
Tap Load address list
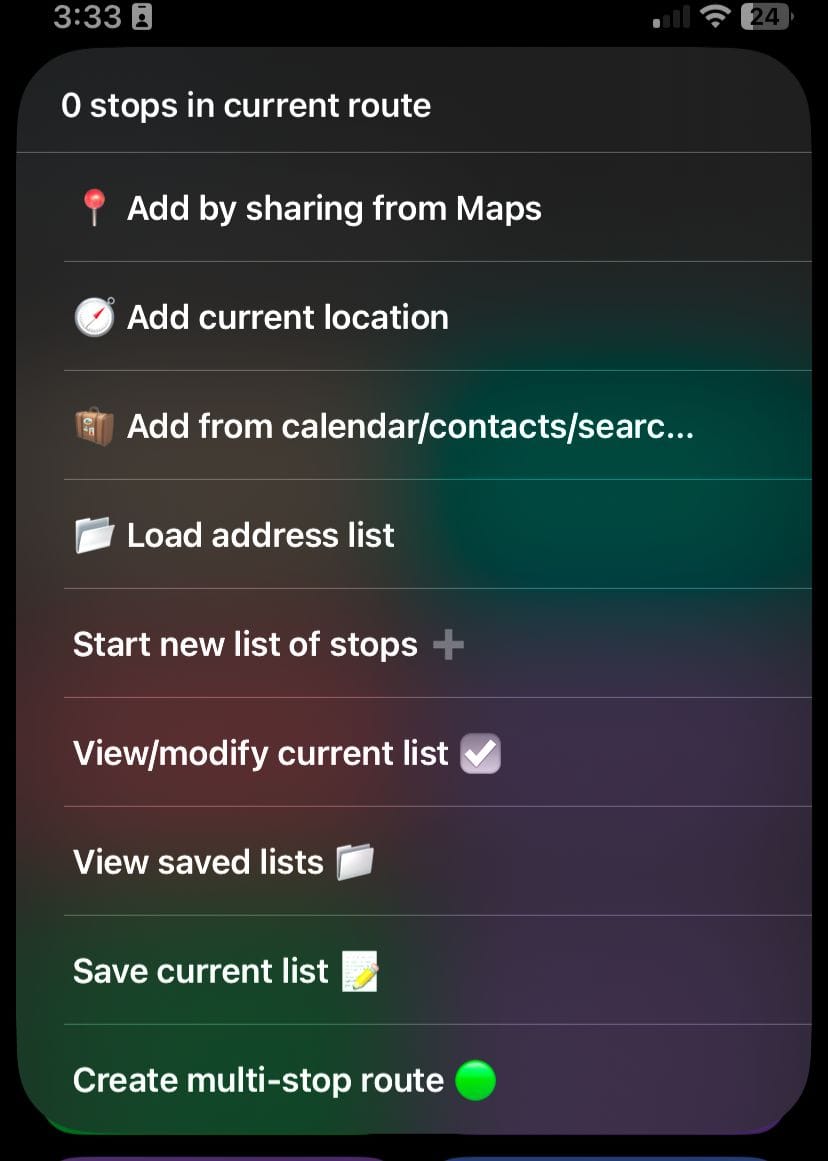pyautogui.click(x=261, y=535)
